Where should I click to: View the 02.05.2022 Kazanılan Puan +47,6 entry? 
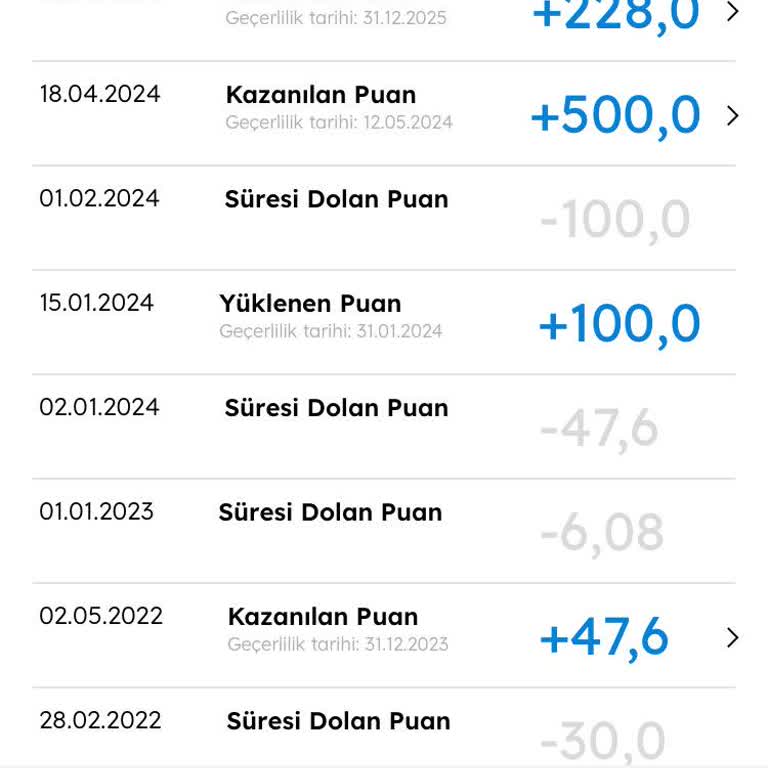click(x=732, y=637)
